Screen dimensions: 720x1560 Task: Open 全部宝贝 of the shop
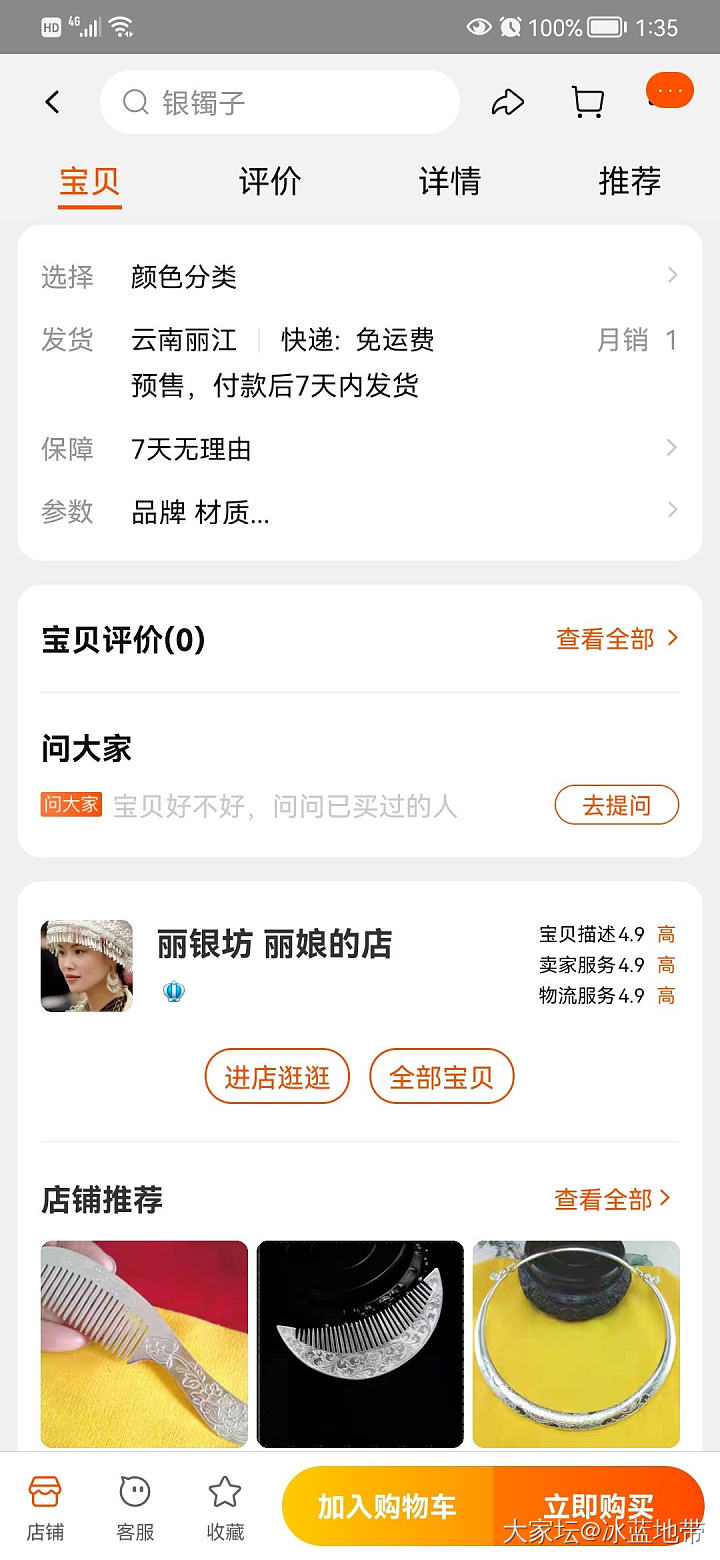point(441,1077)
